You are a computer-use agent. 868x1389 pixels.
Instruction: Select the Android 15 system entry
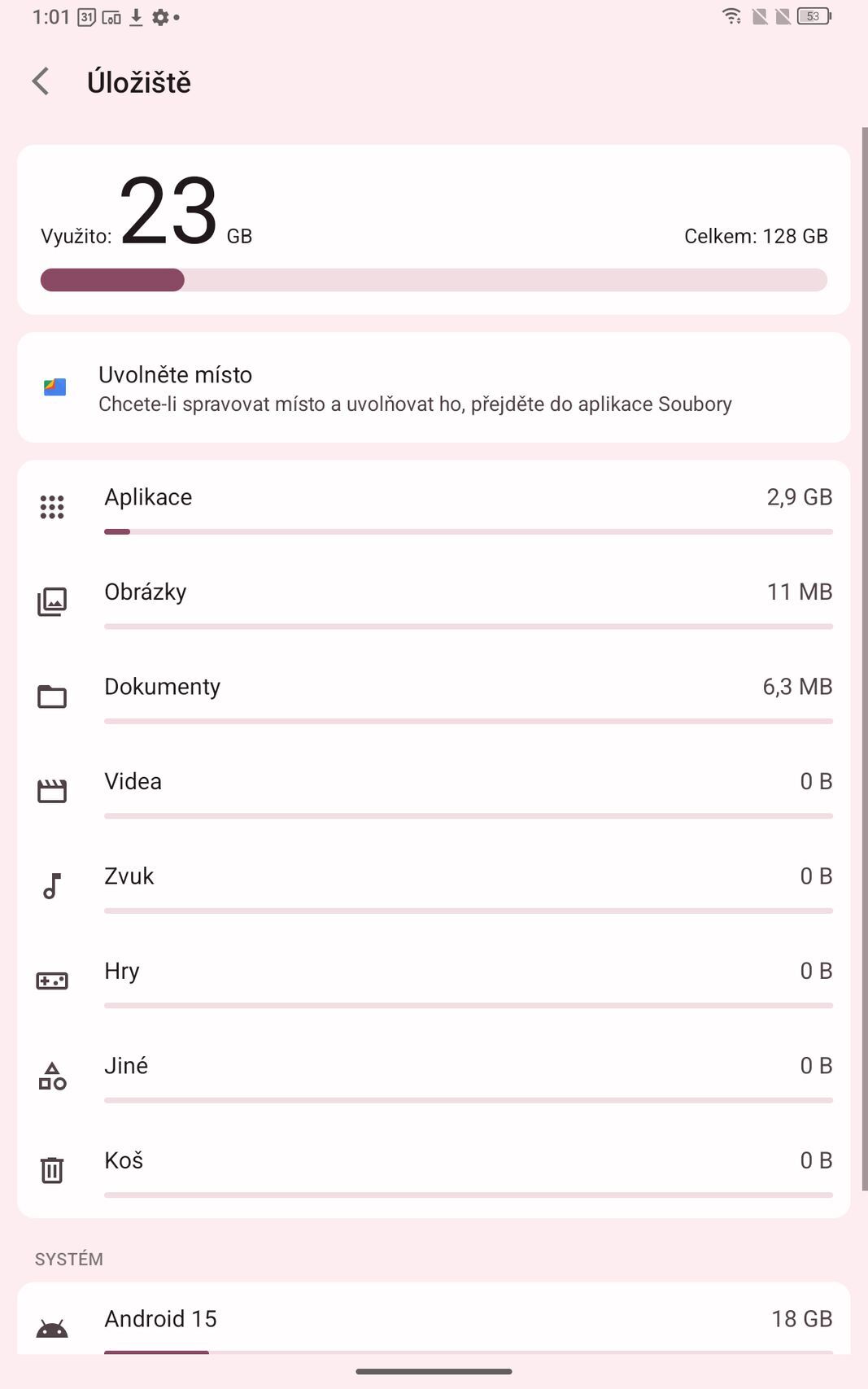click(x=434, y=1319)
